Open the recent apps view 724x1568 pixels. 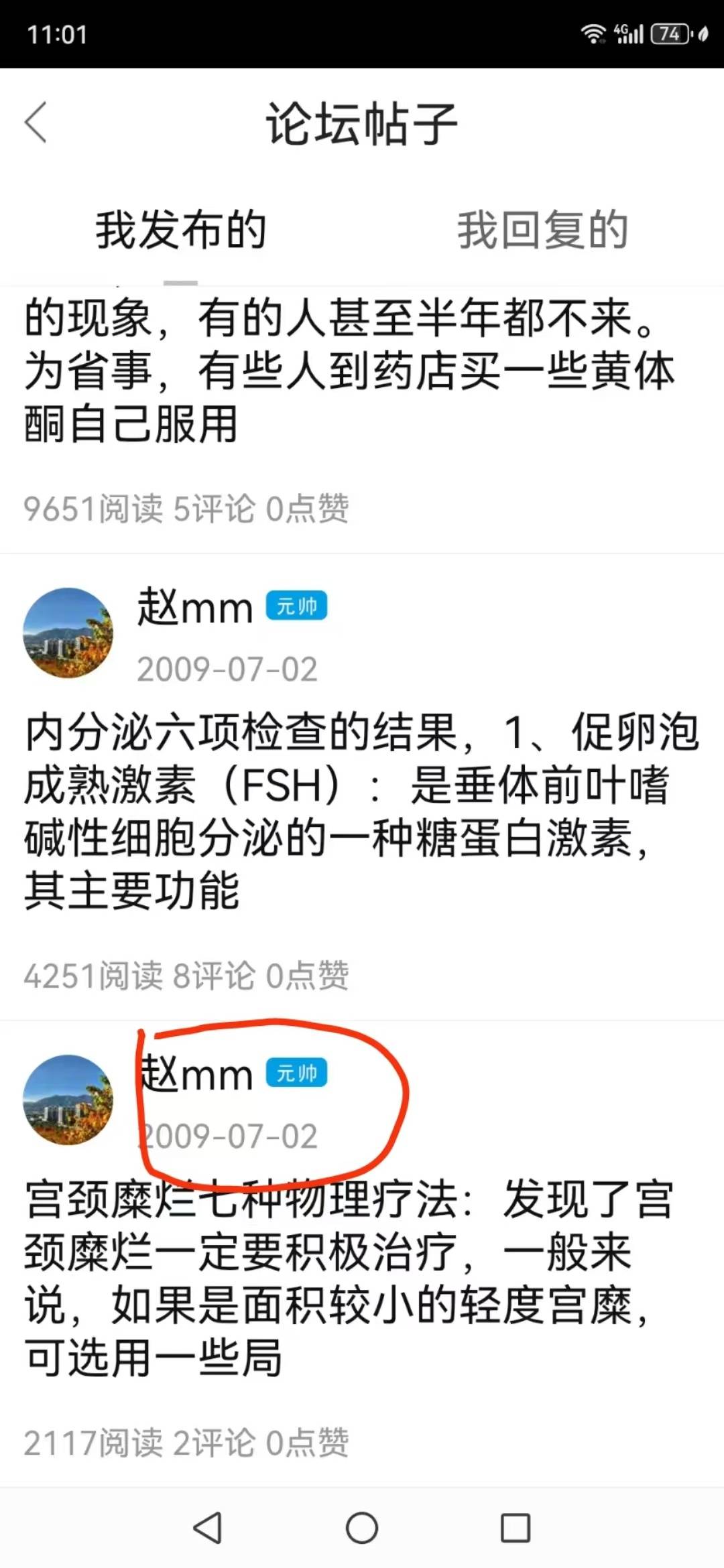point(516,1528)
